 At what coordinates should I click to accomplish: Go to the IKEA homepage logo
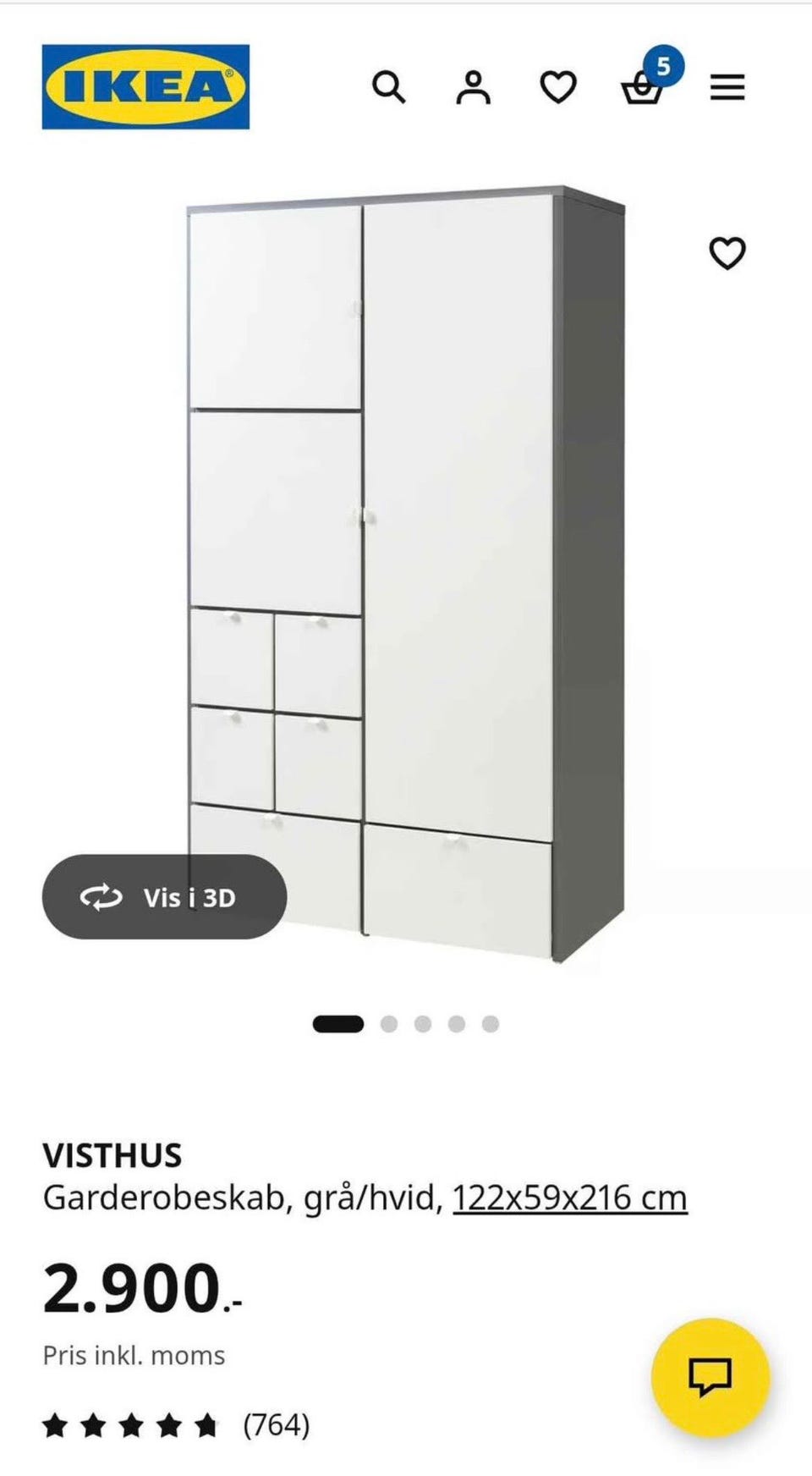click(x=145, y=86)
